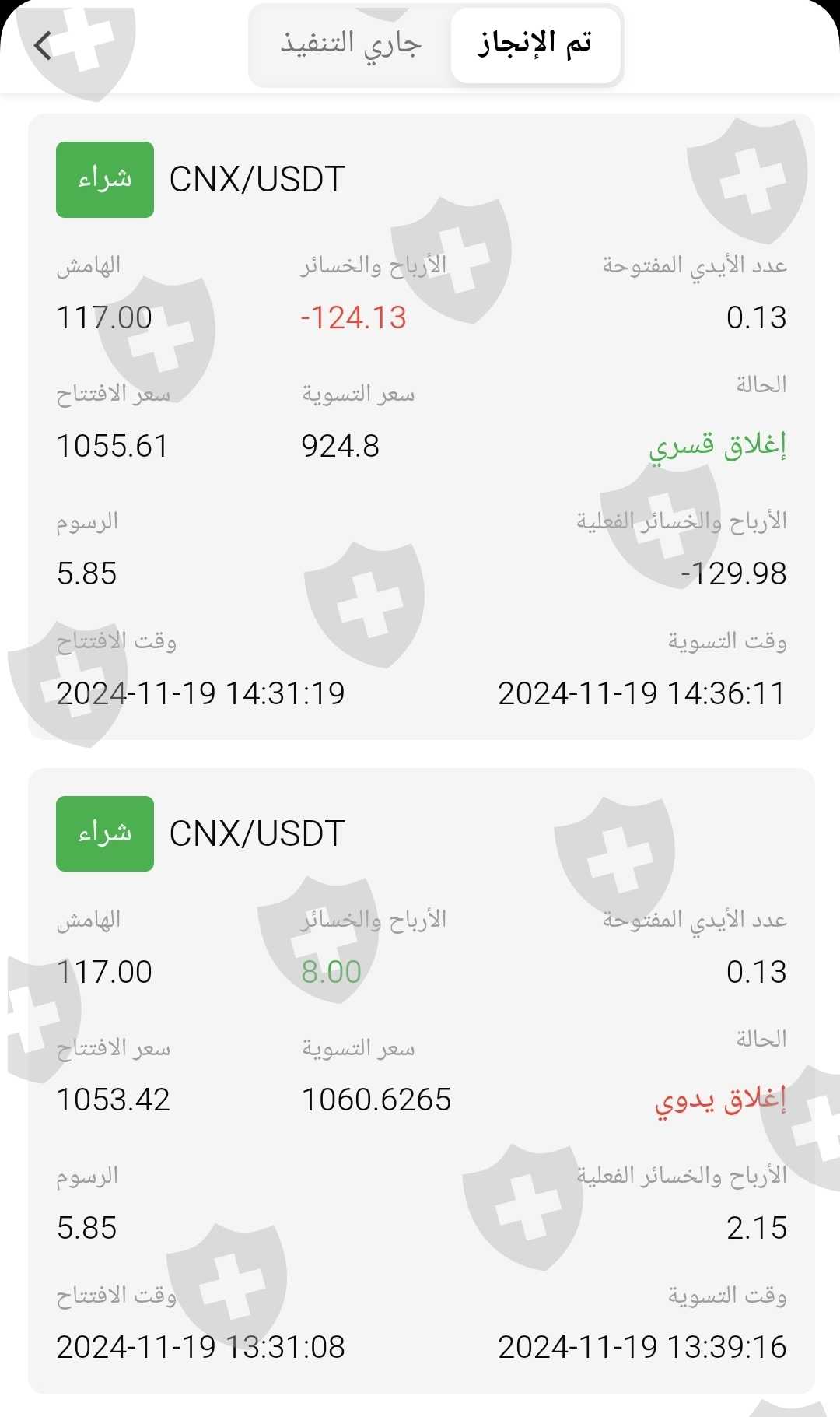840x1417 pixels.
Task: Go back using the top arrow
Action: tap(44, 45)
